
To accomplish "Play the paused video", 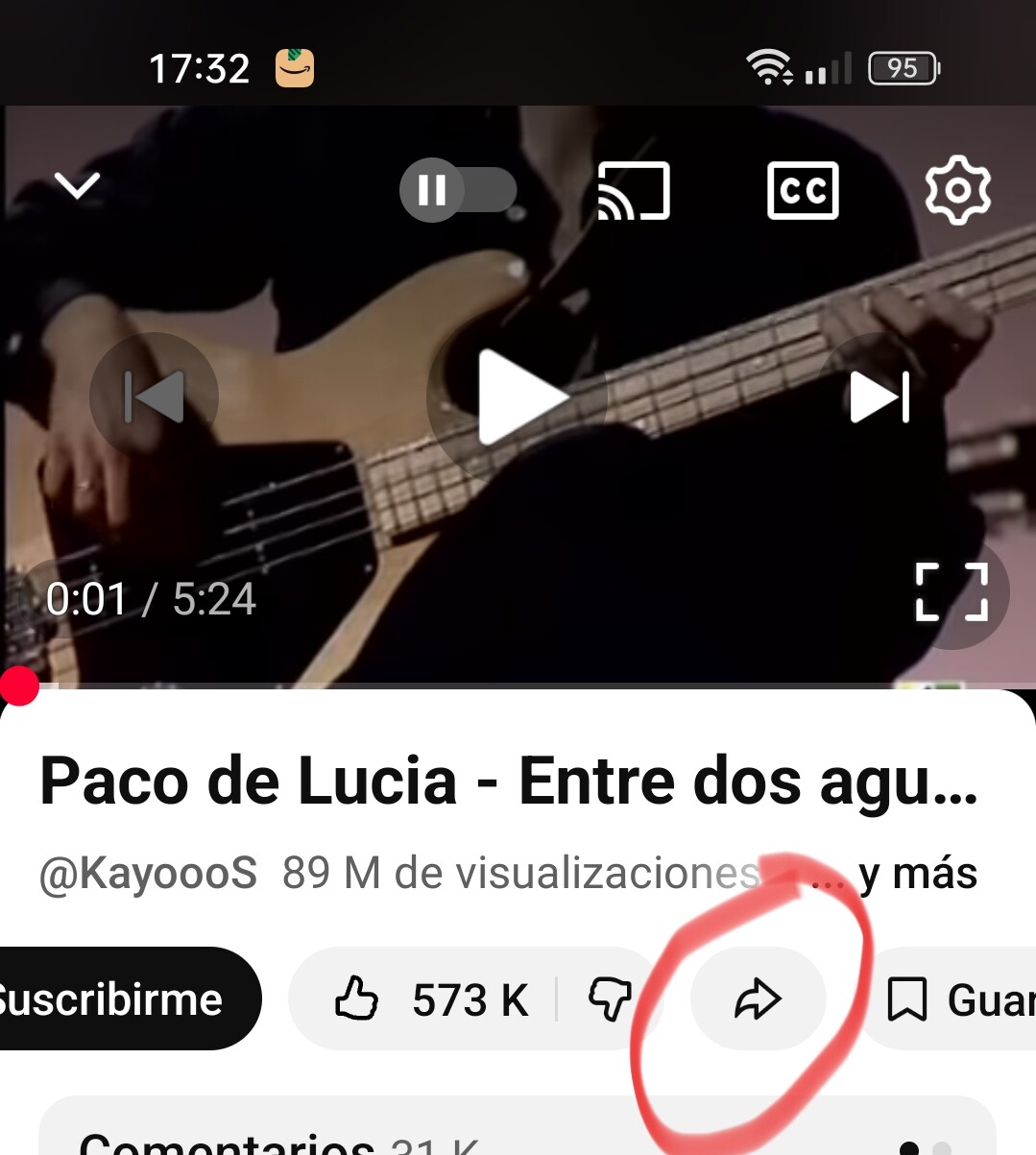I will tap(518, 397).
